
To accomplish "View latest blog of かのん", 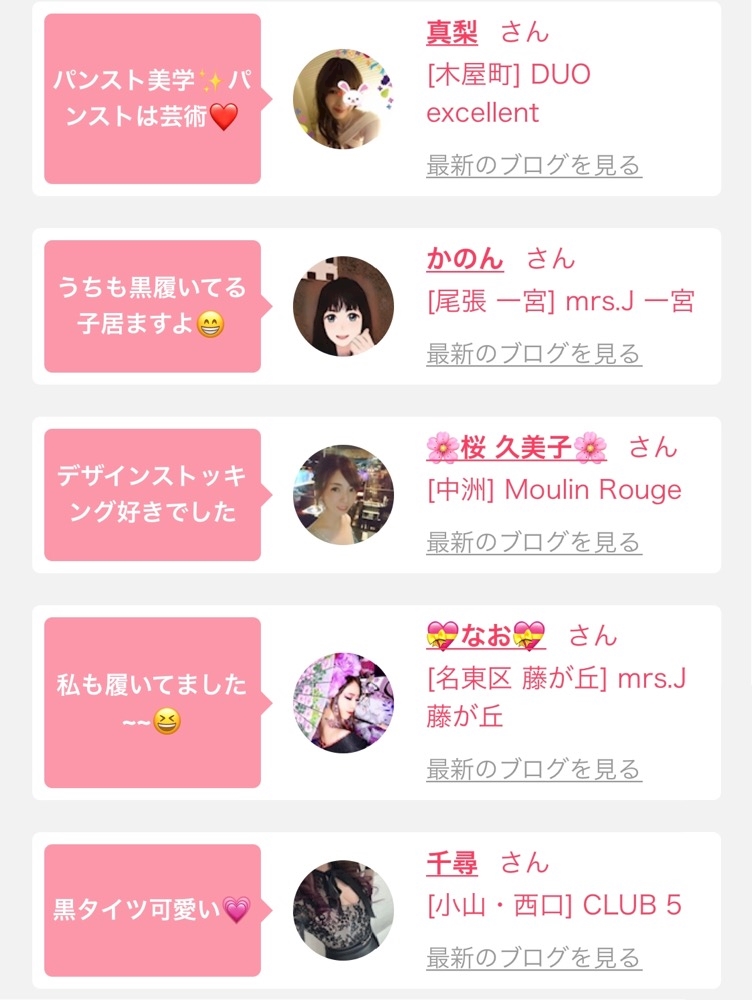I will click(534, 353).
